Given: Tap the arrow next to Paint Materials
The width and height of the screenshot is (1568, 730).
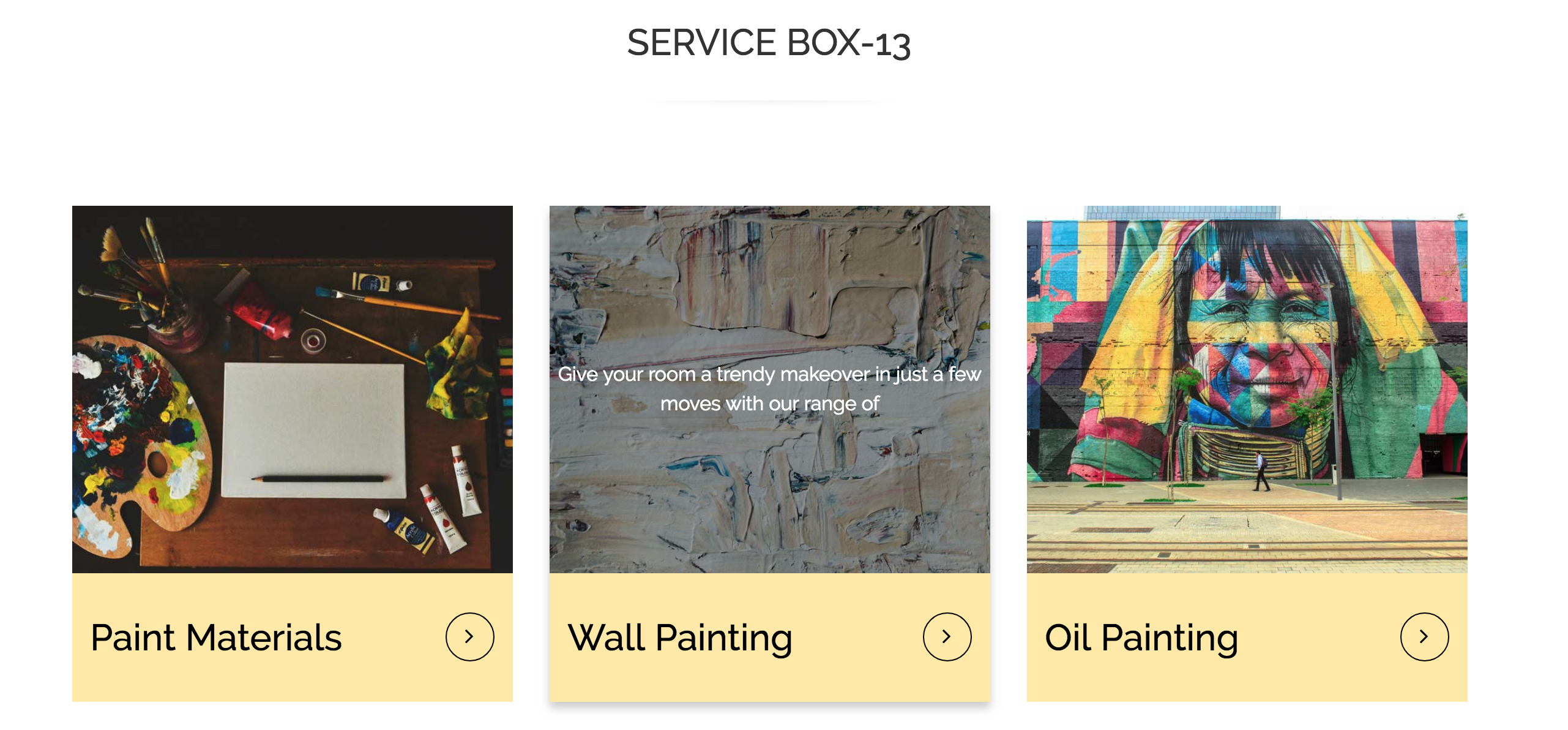Looking at the screenshot, I should click(x=469, y=636).
